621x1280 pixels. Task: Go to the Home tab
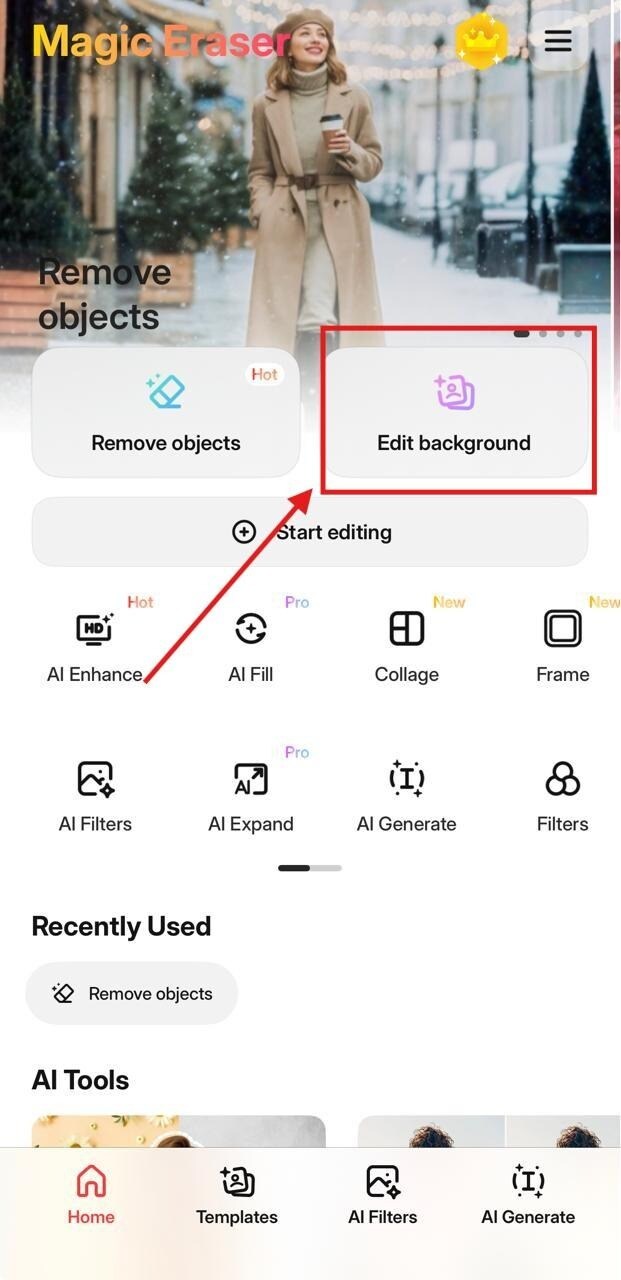91,1195
